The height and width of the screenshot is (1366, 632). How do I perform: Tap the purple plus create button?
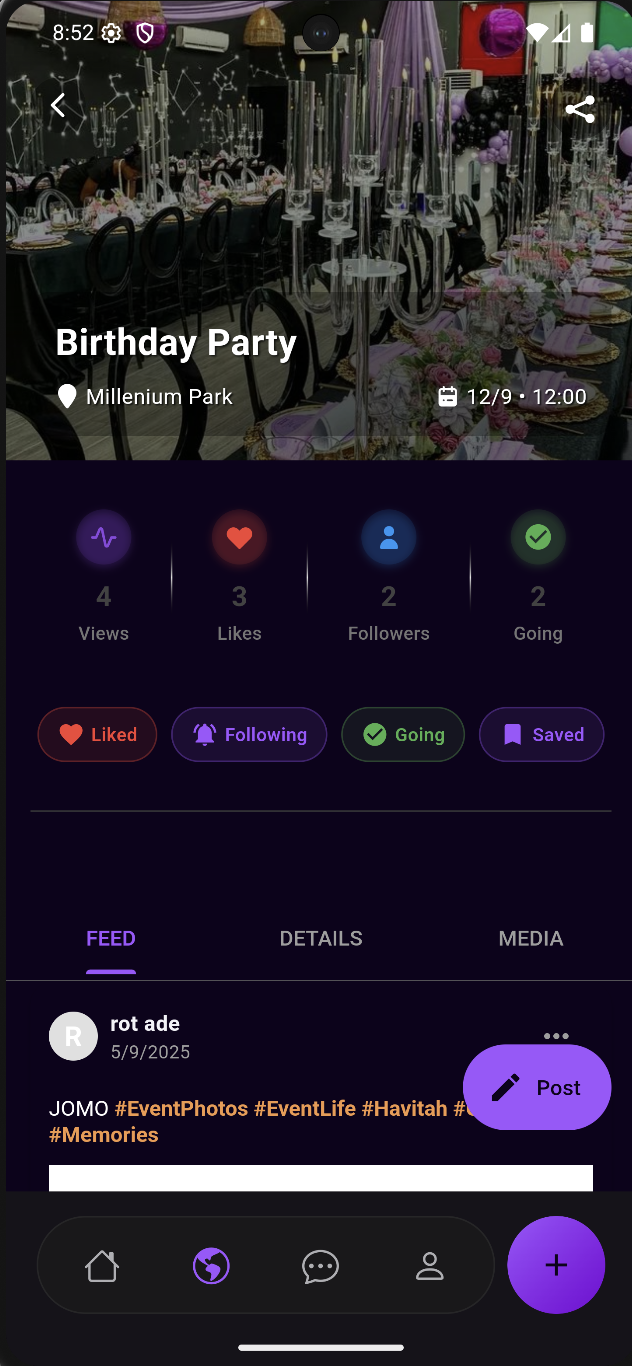(556, 1265)
